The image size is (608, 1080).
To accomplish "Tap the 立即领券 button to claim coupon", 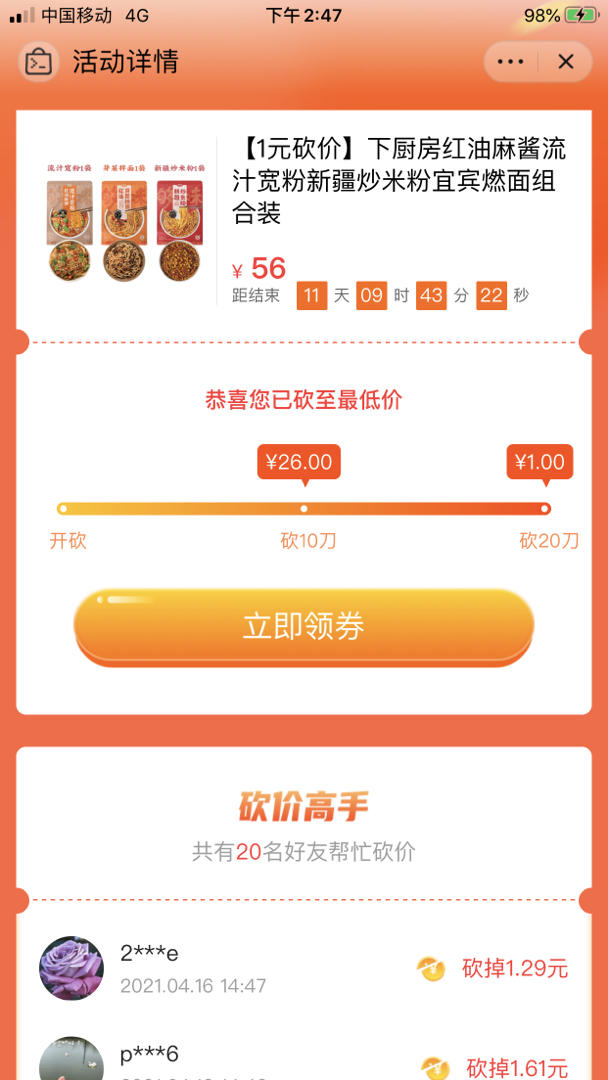I will pyautogui.click(x=304, y=627).
